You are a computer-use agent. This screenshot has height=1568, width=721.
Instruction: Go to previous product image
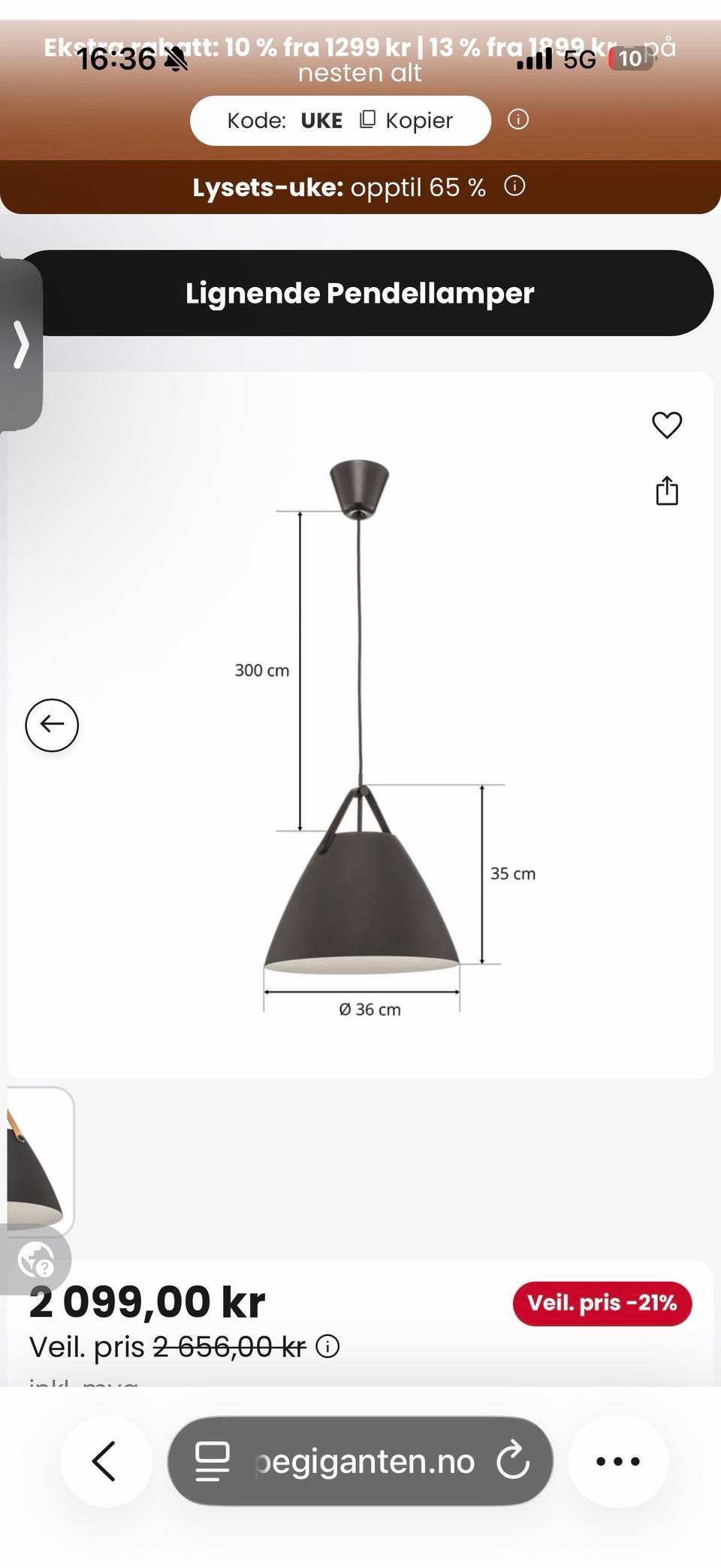(x=52, y=725)
